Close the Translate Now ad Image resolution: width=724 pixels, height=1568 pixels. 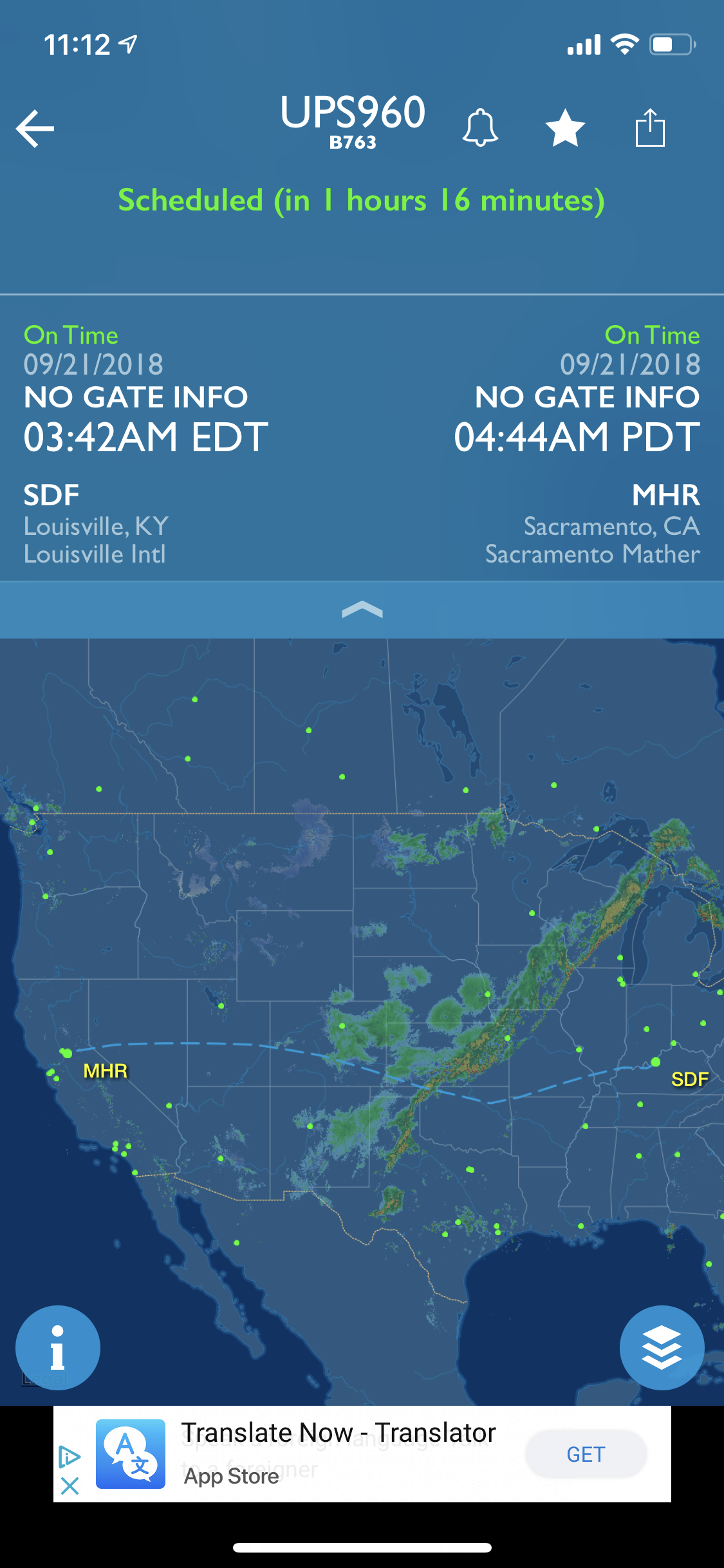click(x=70, y=1486)
